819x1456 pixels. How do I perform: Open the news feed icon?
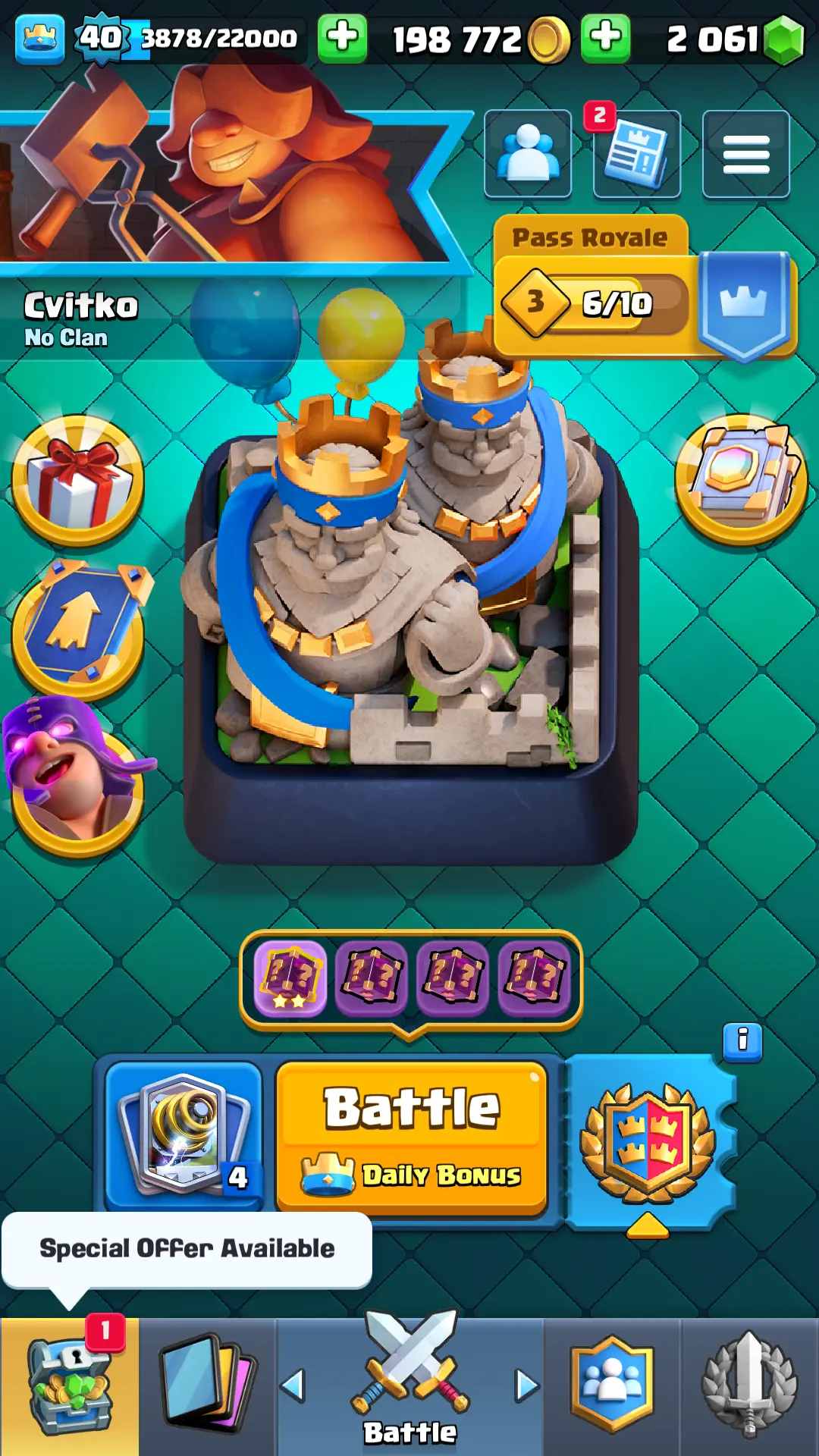637,154
